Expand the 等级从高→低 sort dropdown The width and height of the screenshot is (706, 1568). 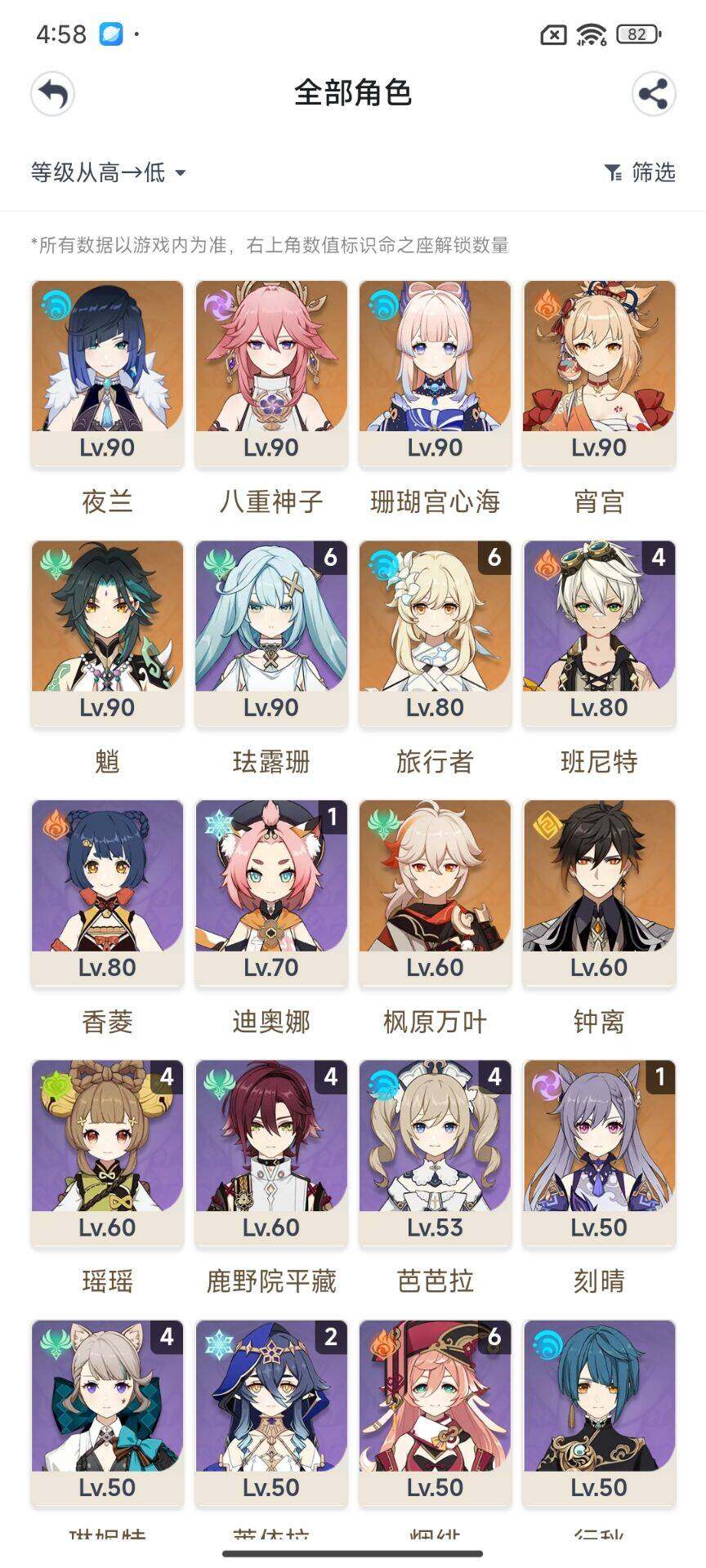(108, 172)
